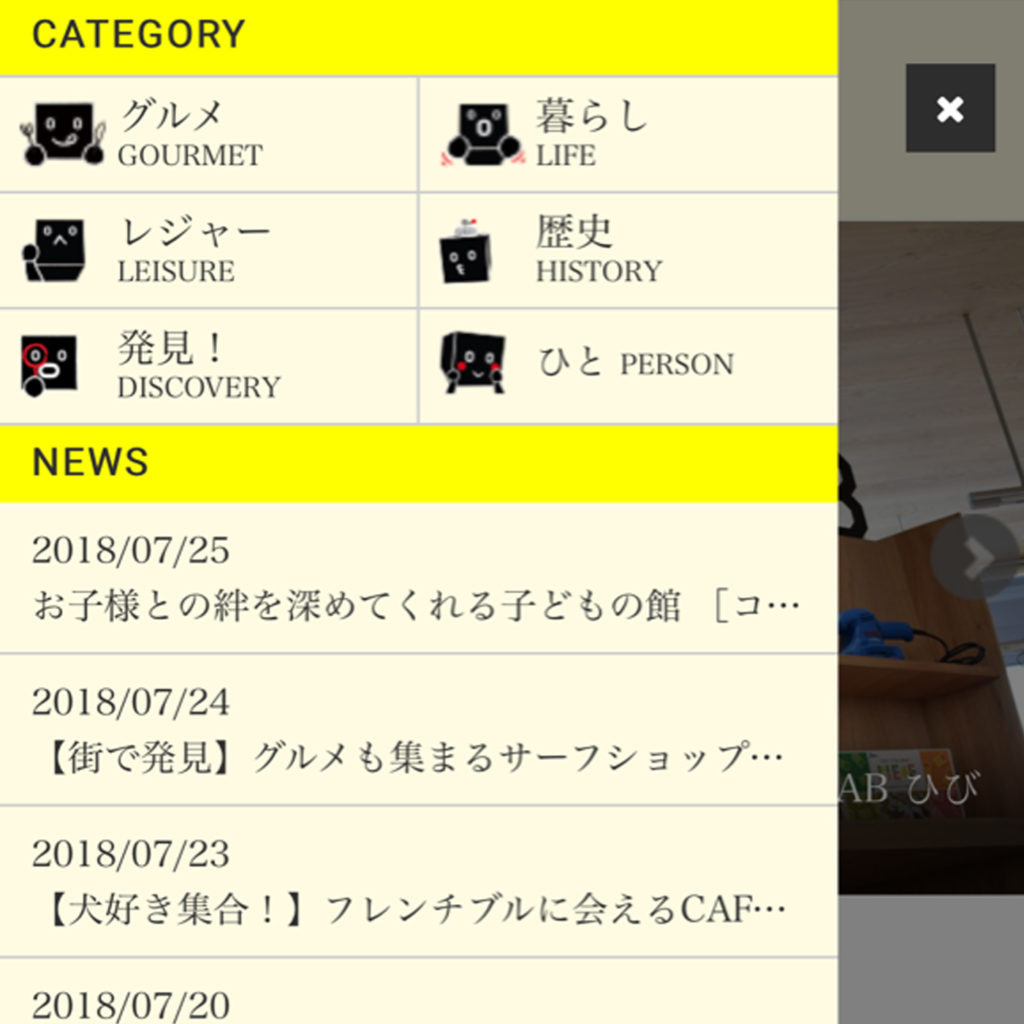
Task: Open the 2018/07/23 フレンチブル CAFE news
Action: (417, 884)
